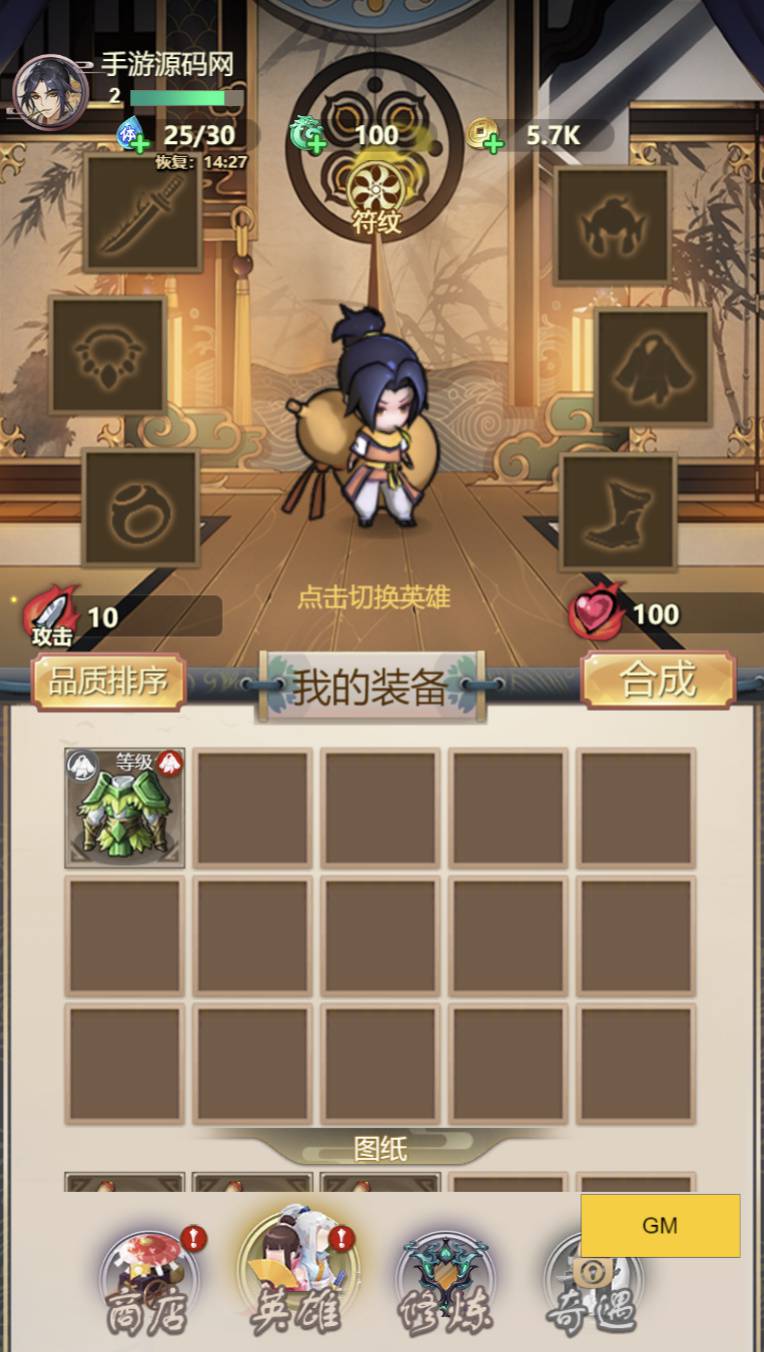This screenshot has height=1352, width=764.
Task: Select the necklace equipment slot
Action: 108,355
